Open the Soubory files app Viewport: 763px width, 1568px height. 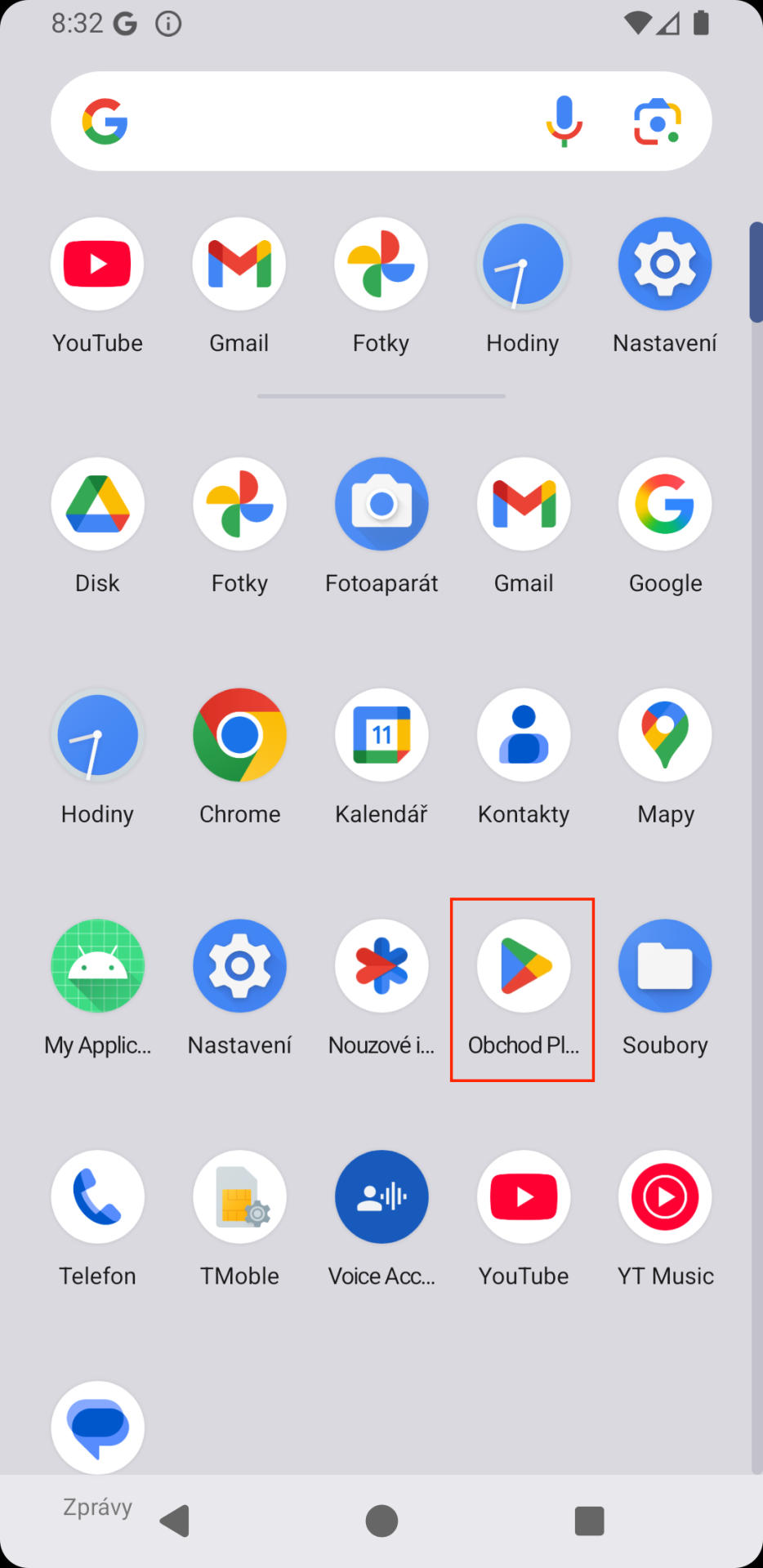pyautogui.click(x=664, y=966)
